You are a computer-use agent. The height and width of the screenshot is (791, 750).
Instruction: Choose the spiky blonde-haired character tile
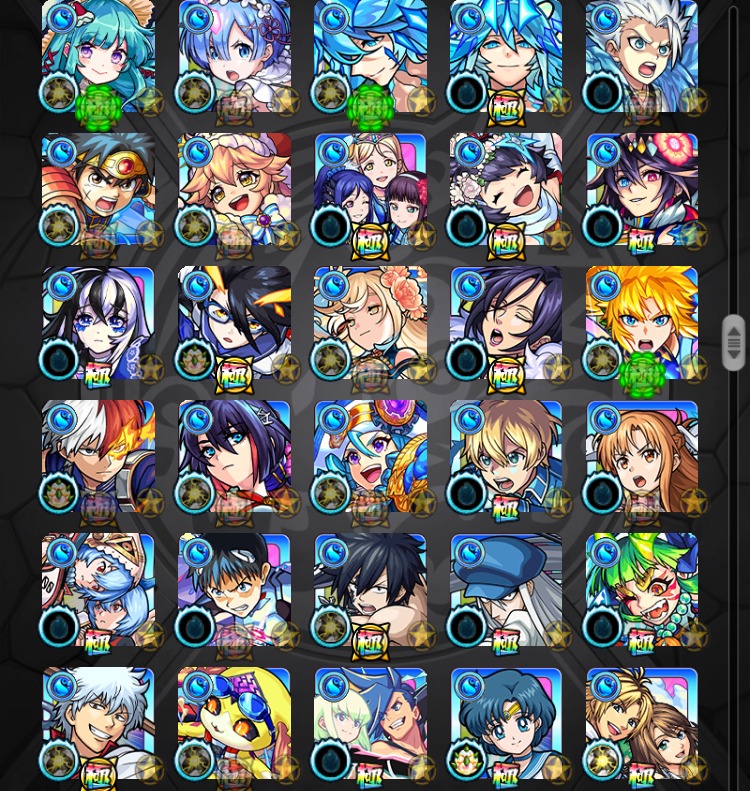(641, 323)
